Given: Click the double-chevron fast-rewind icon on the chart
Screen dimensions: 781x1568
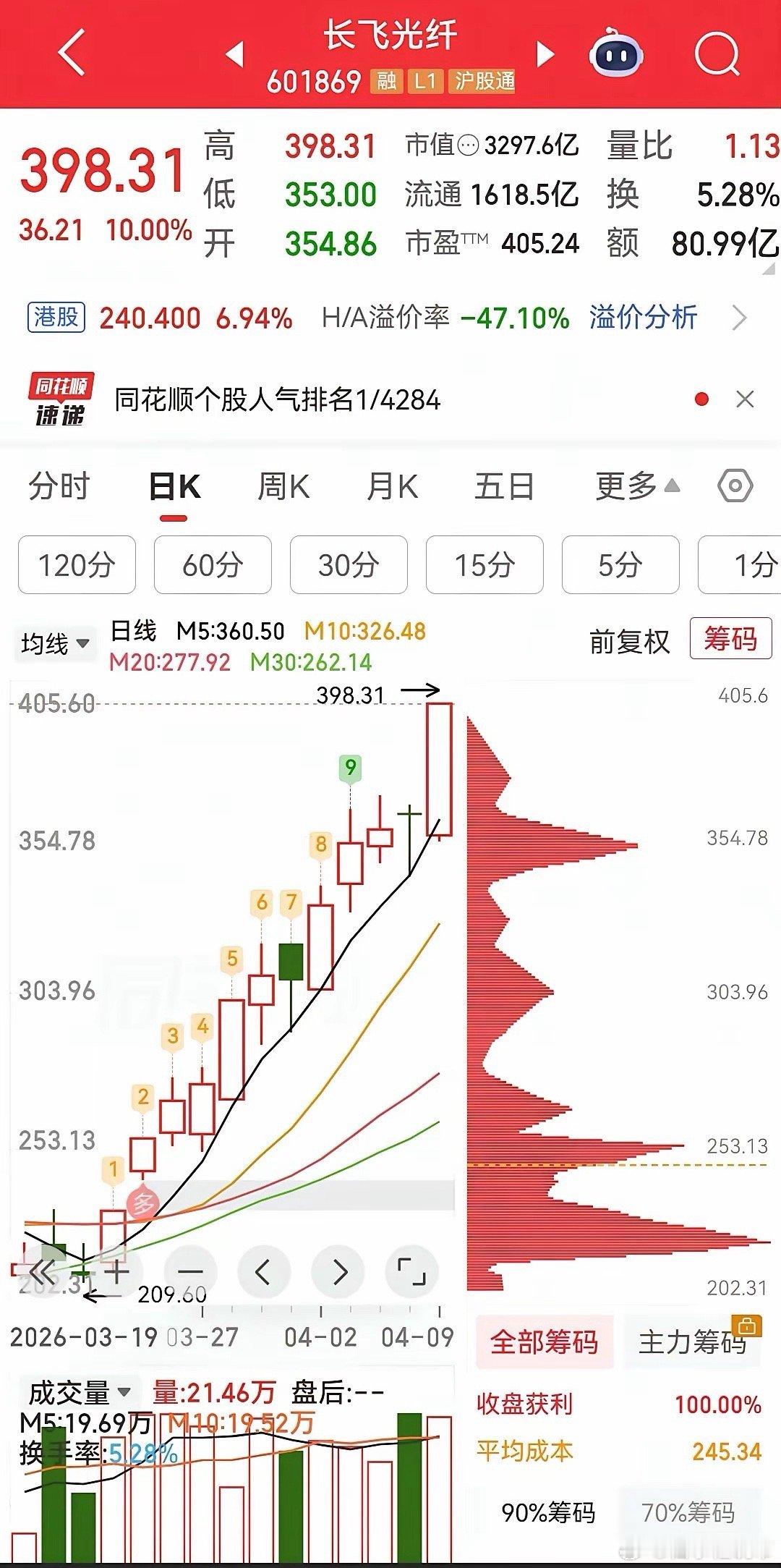Looking at the screenshot, I should pos(42,1271).
